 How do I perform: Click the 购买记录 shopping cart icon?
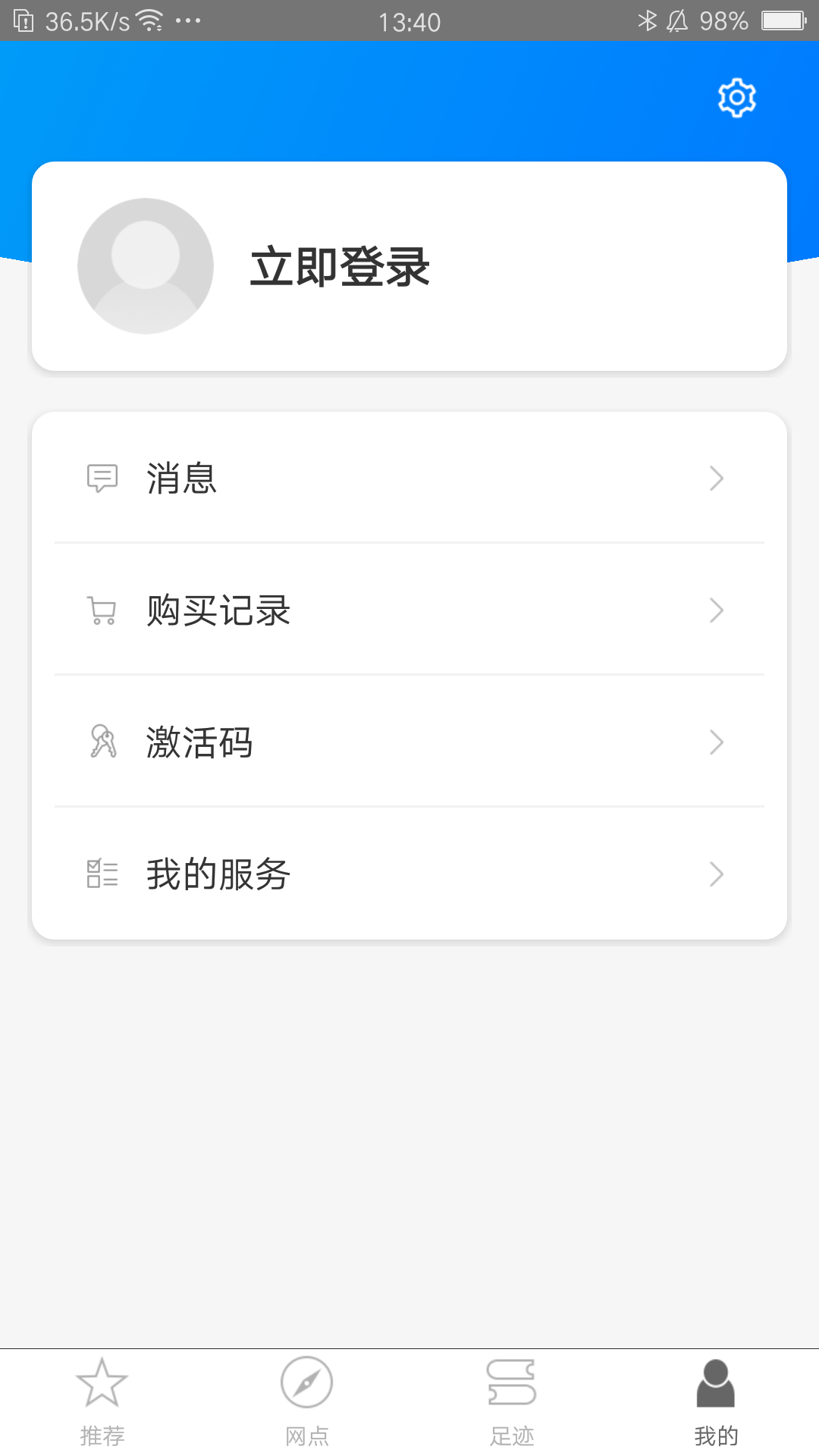[103, 610]
